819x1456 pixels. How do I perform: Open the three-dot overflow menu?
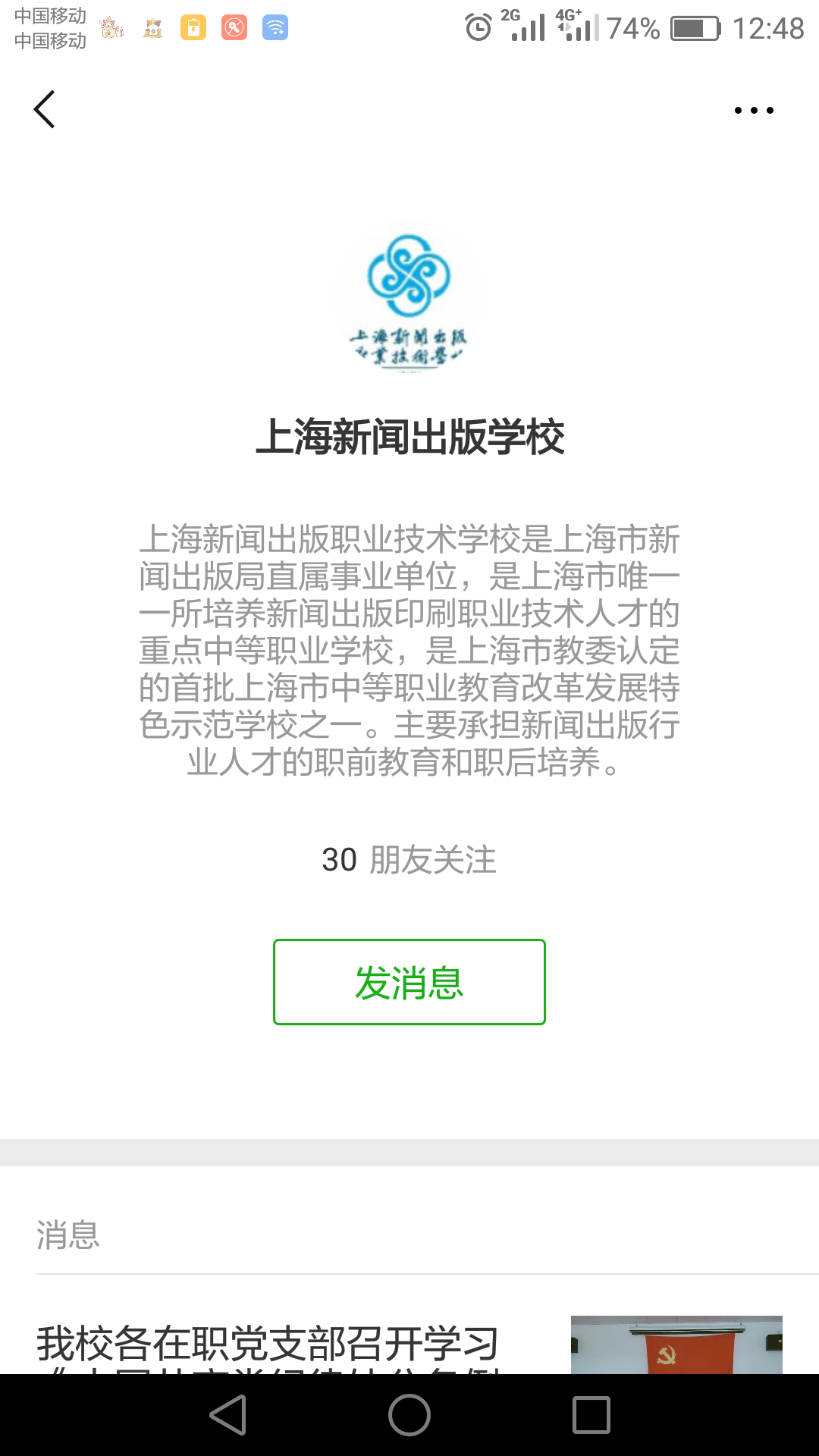pyautogui.click(x=754, y=111)
